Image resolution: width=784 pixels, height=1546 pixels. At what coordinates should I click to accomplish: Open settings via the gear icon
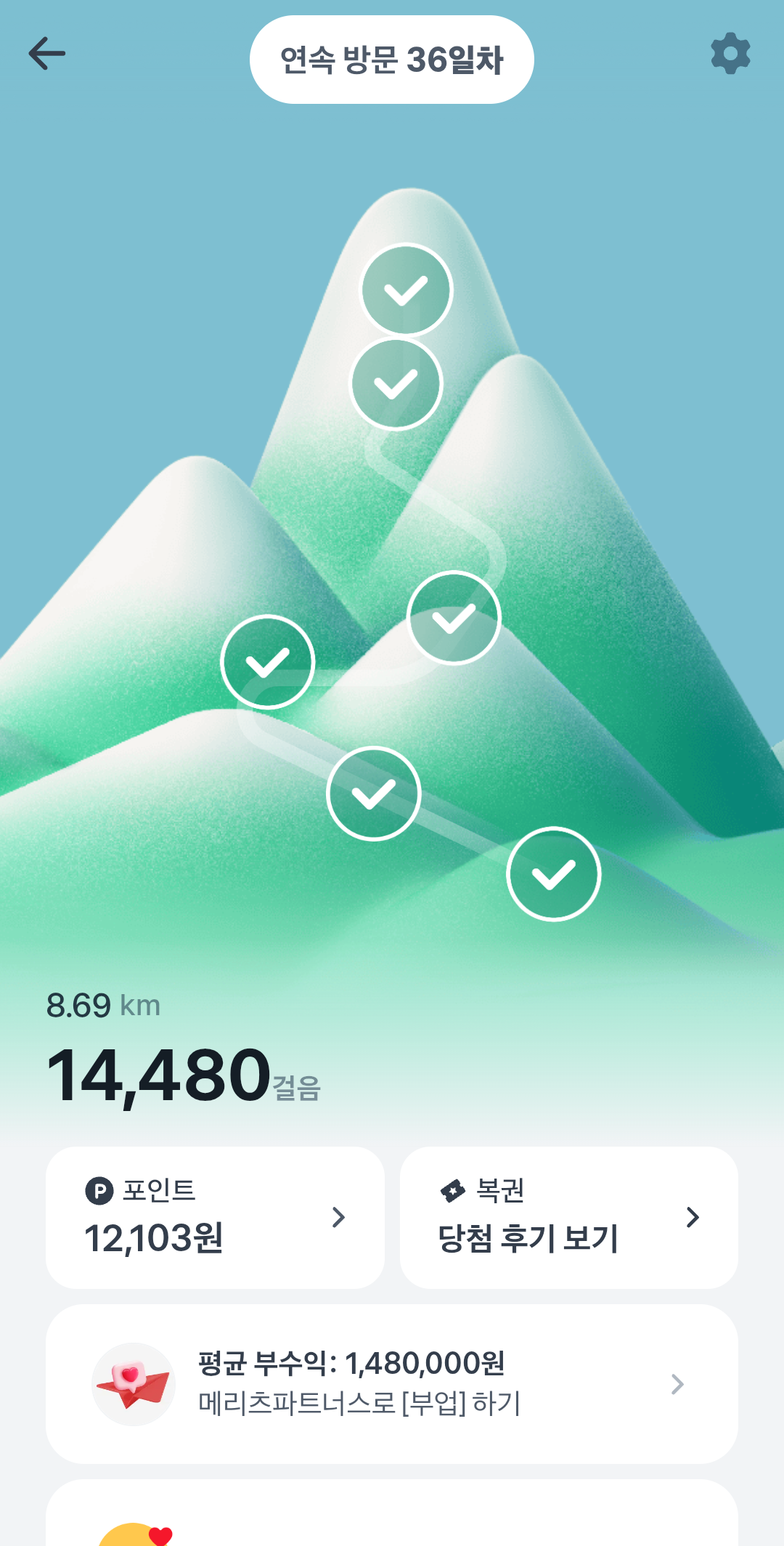tap(730, 54)
